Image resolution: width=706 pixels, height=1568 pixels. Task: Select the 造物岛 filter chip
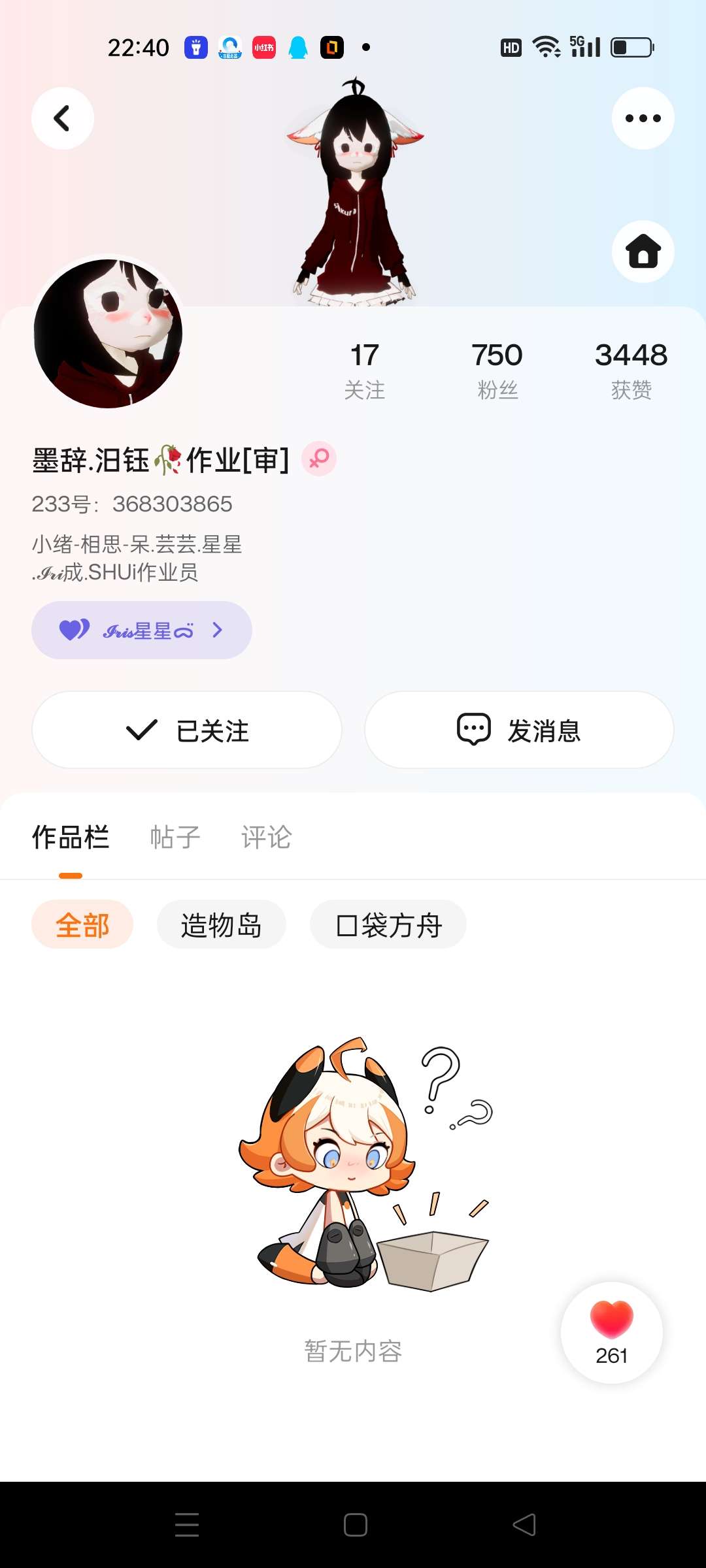point(222,924)
